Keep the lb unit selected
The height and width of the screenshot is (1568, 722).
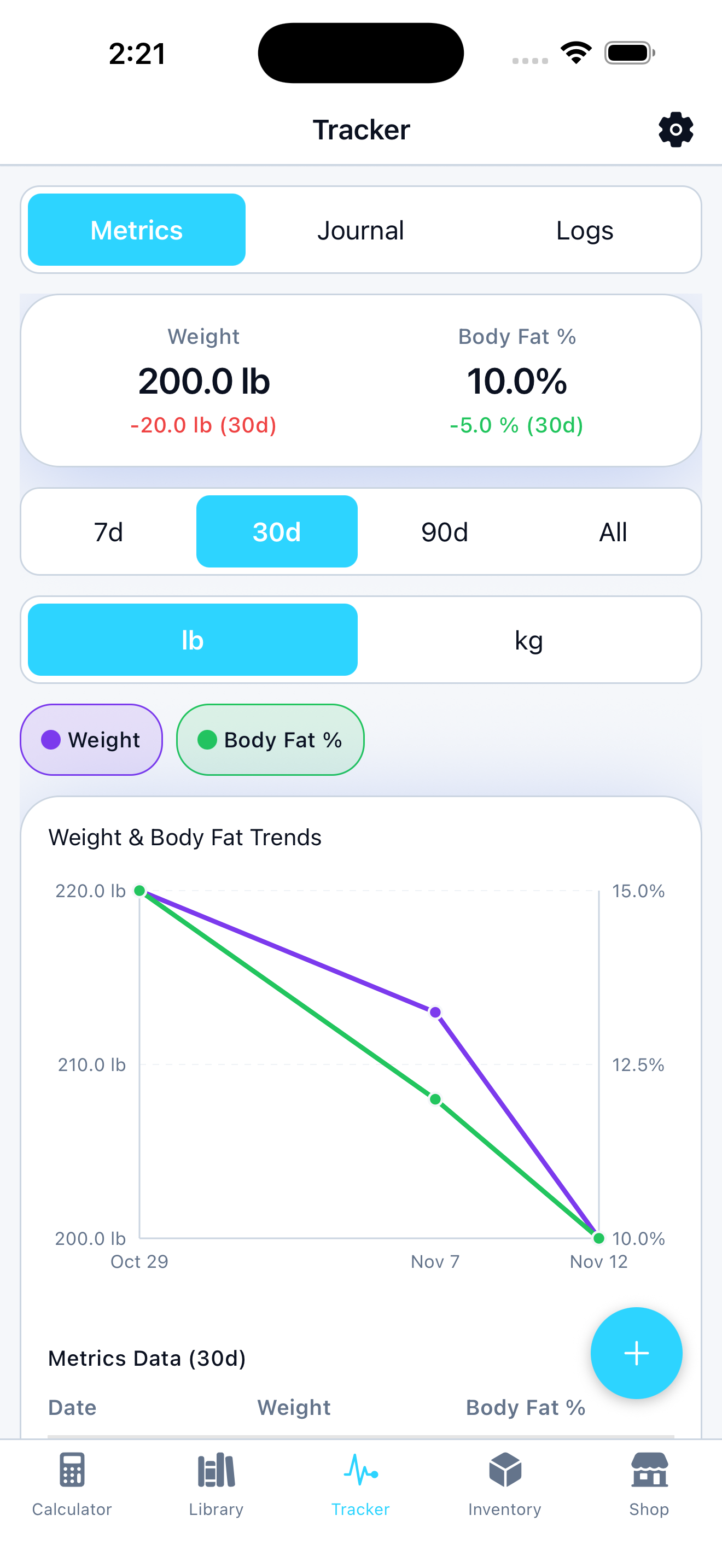(x=192, y=639)
